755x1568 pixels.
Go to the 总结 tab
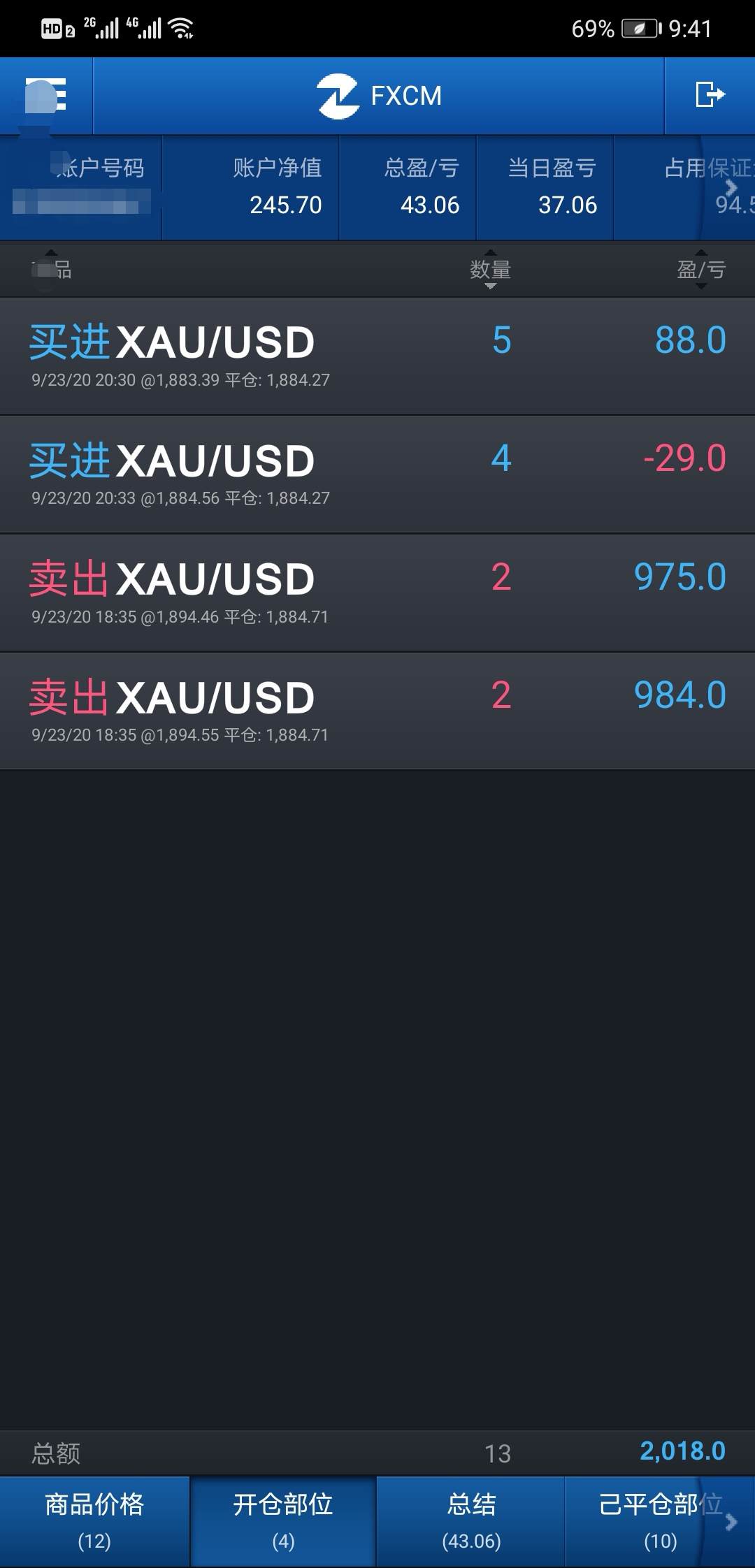471,1521
